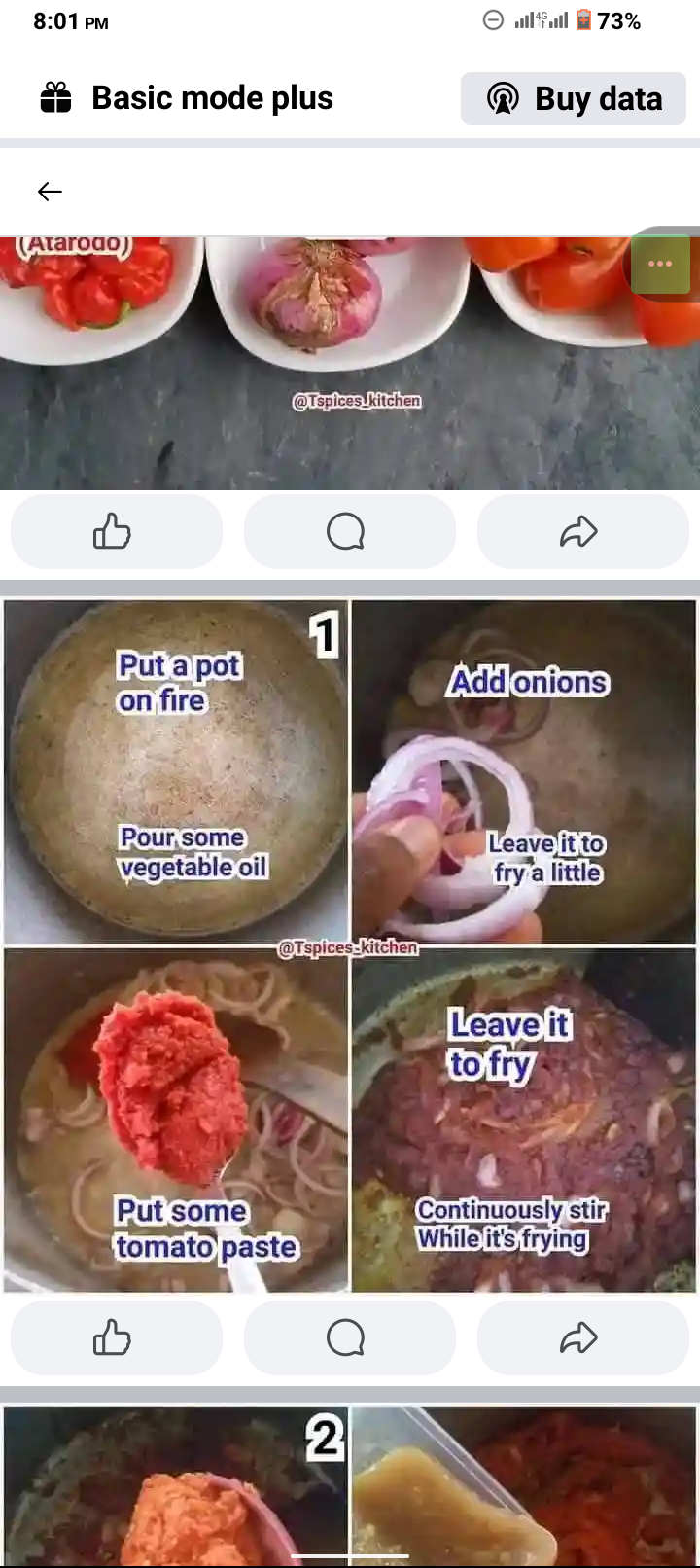Open the step 1 recipe image

[x=350, y=945]
